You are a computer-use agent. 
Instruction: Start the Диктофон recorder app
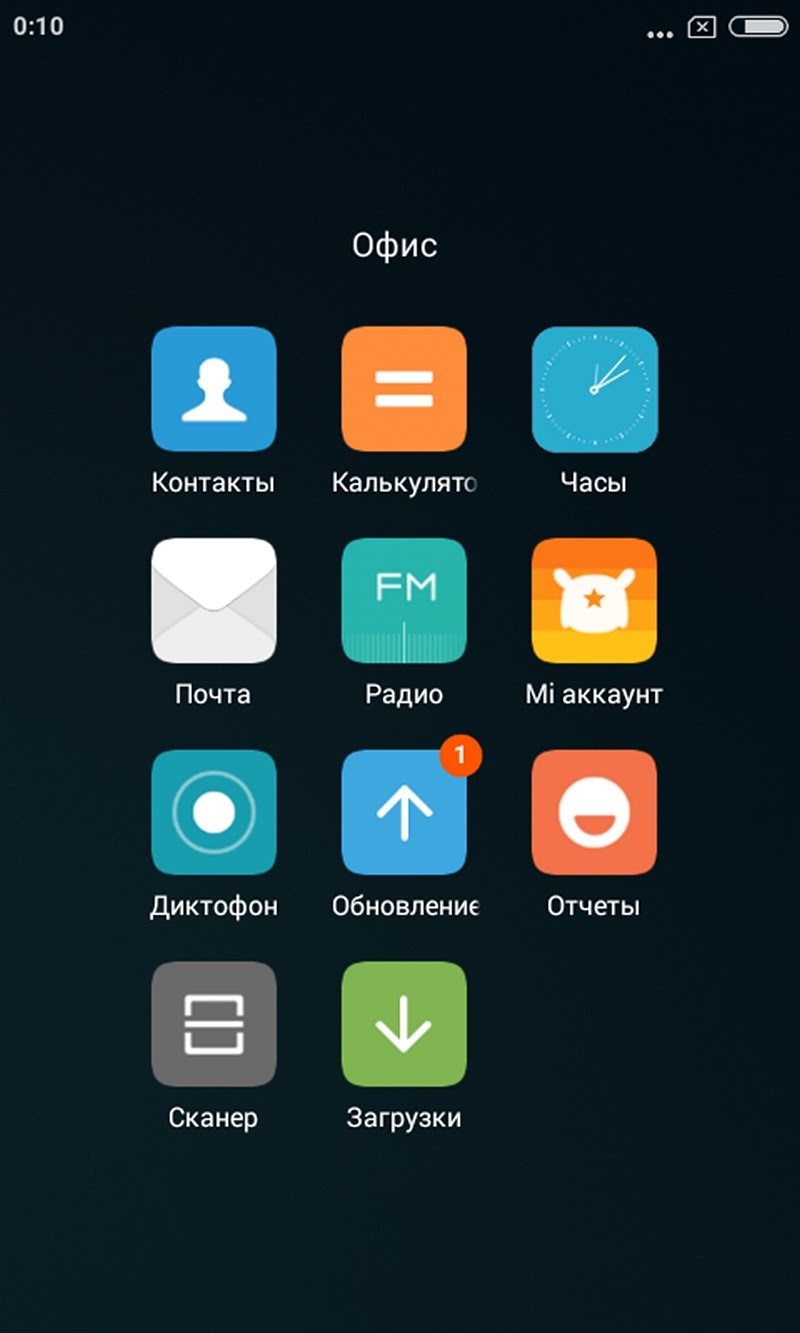(213, 812)
